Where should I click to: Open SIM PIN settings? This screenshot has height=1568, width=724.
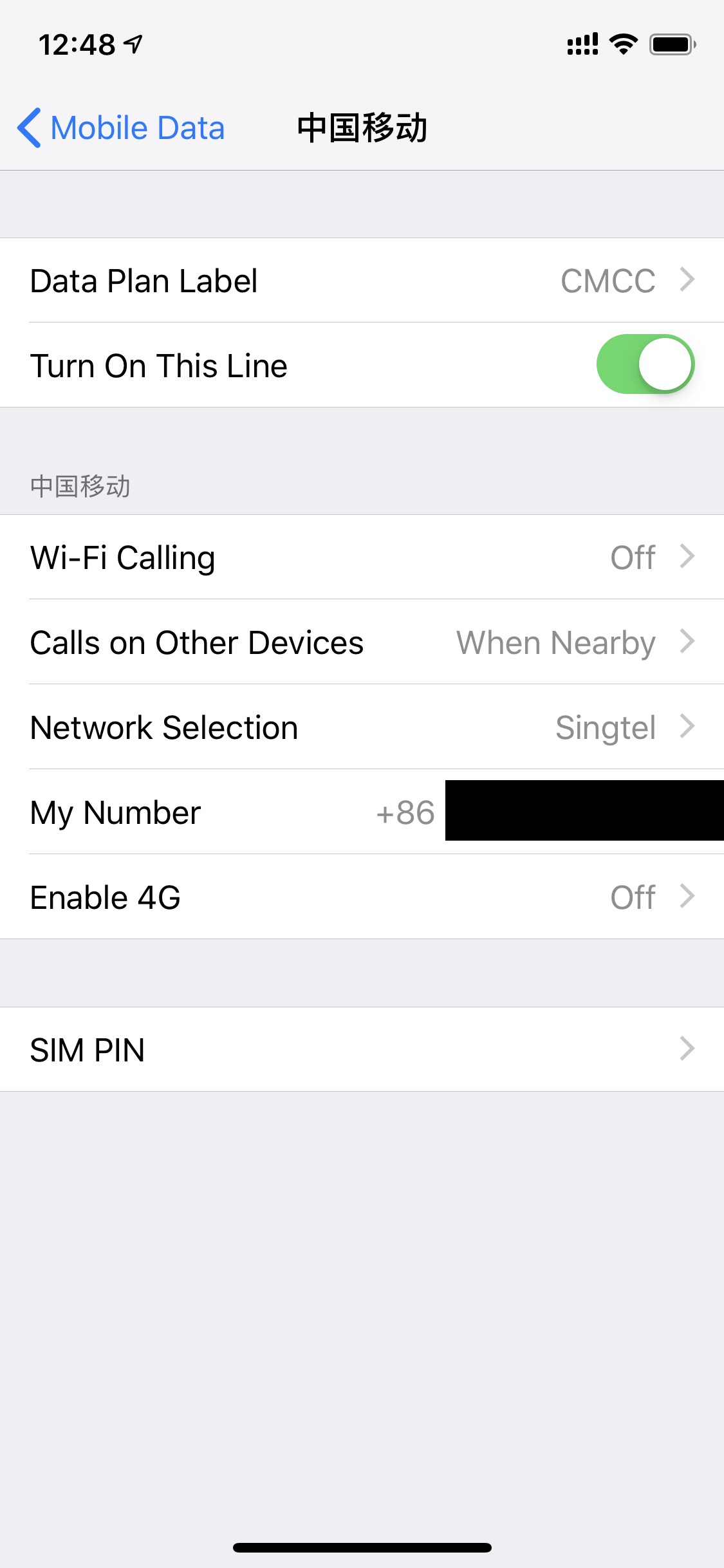coord(362,1049)
